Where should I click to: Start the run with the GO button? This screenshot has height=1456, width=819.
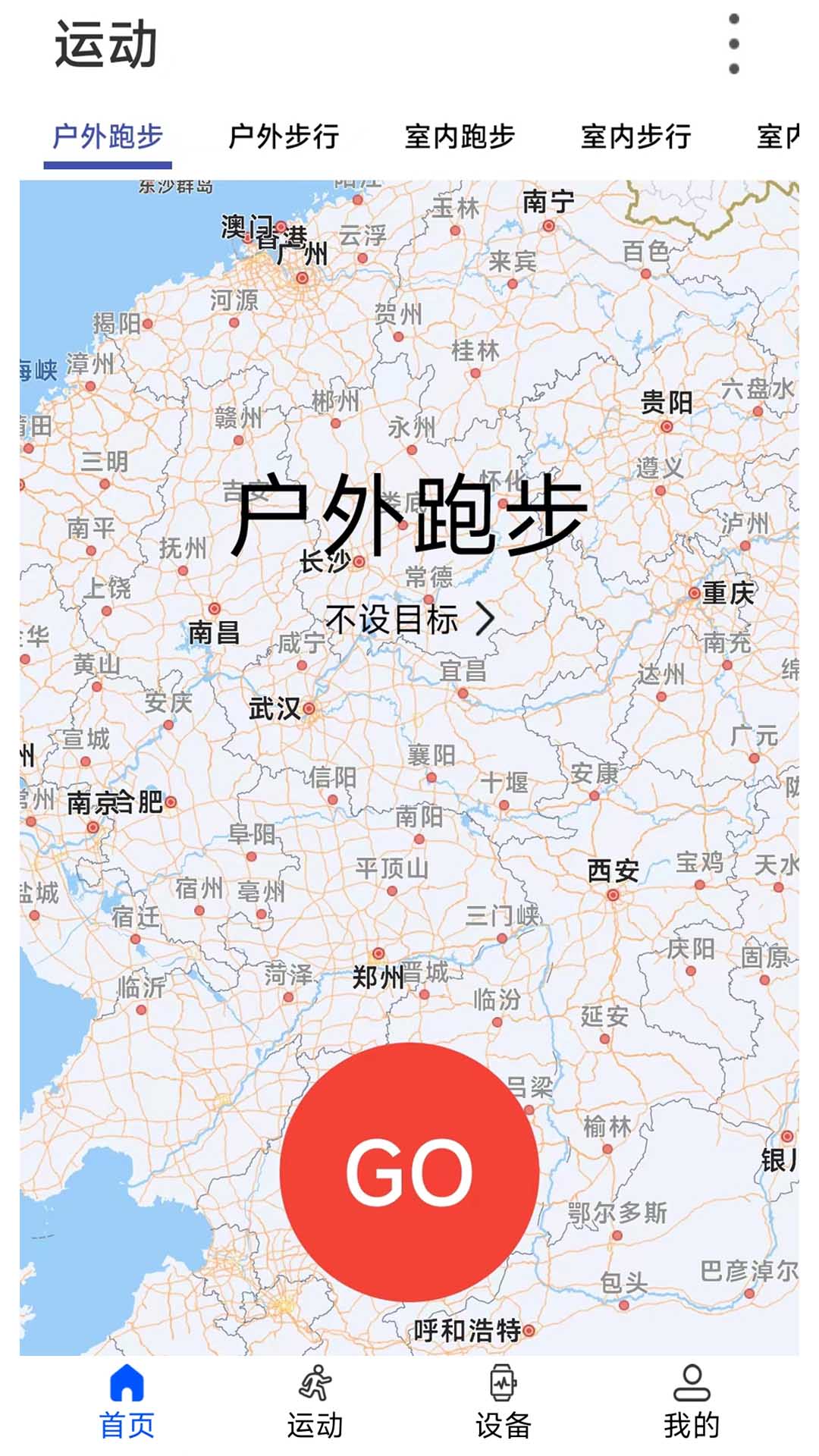click(x=409, y=1172)
